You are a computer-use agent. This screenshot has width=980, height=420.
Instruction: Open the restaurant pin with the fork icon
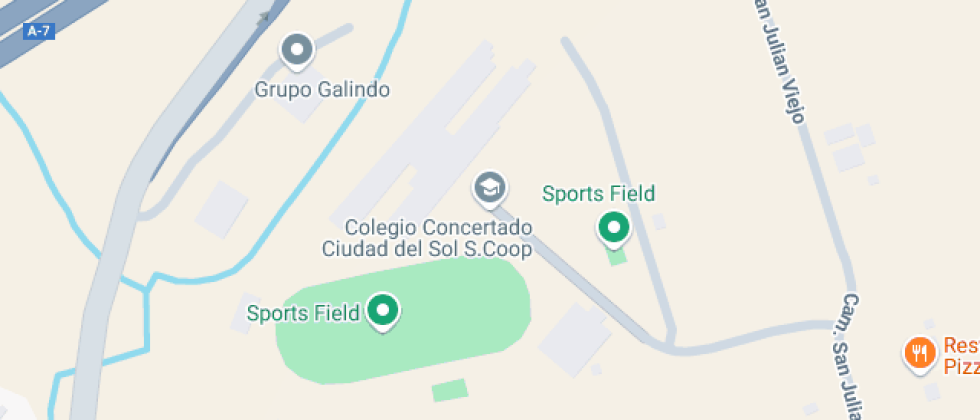918,352
